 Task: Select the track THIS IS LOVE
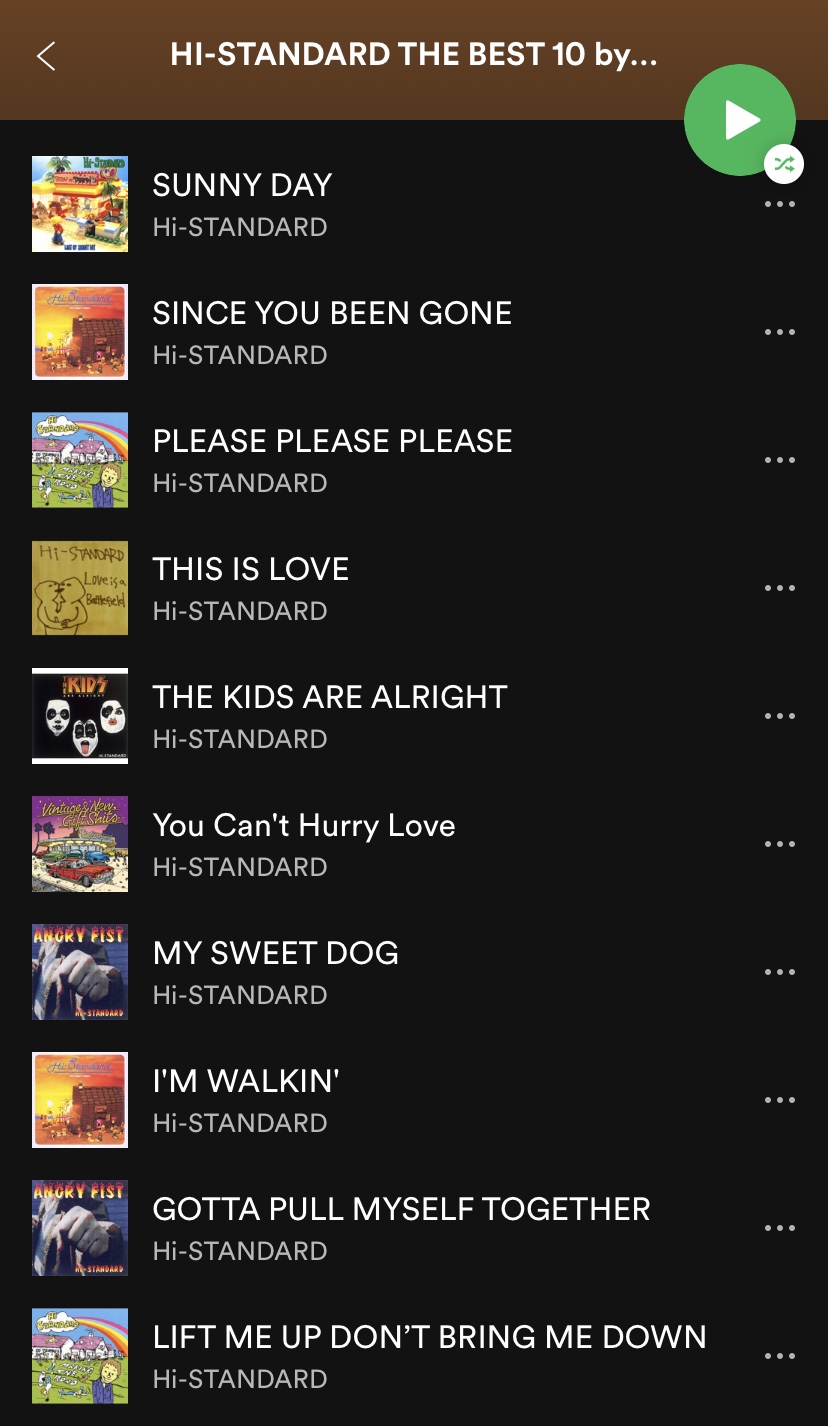click(x=250, y=570)
